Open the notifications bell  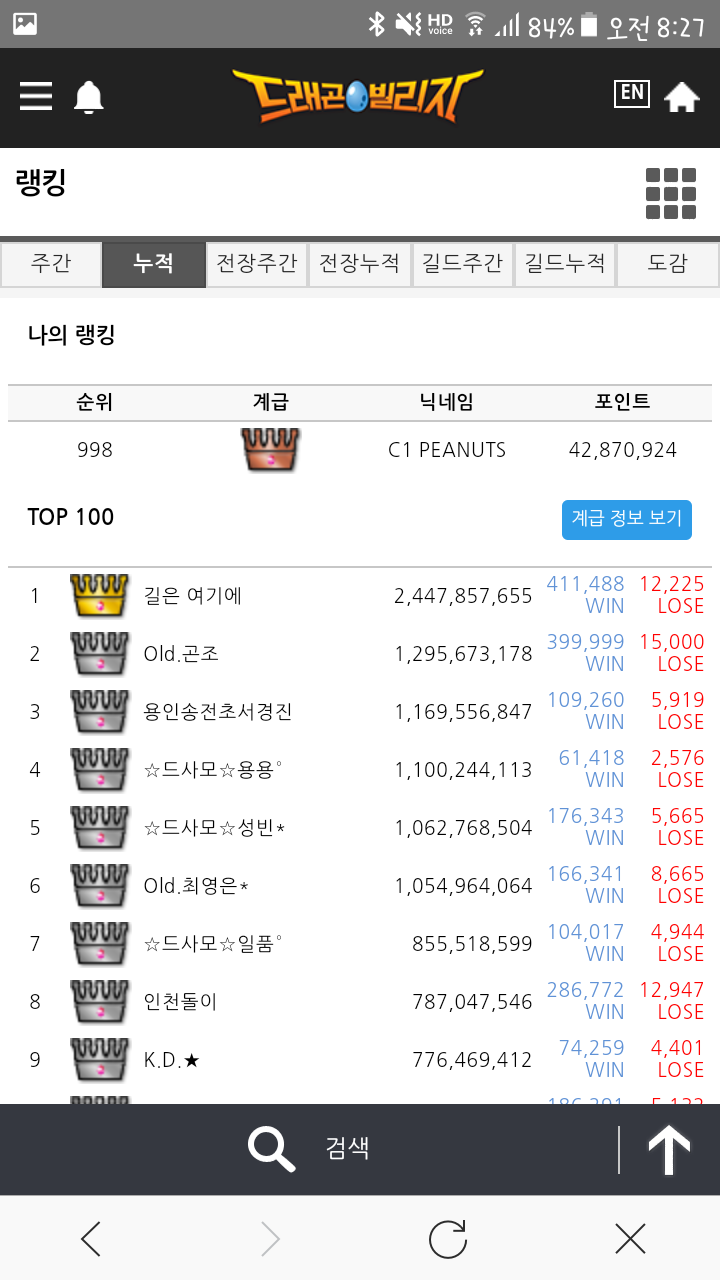[89, 97]
